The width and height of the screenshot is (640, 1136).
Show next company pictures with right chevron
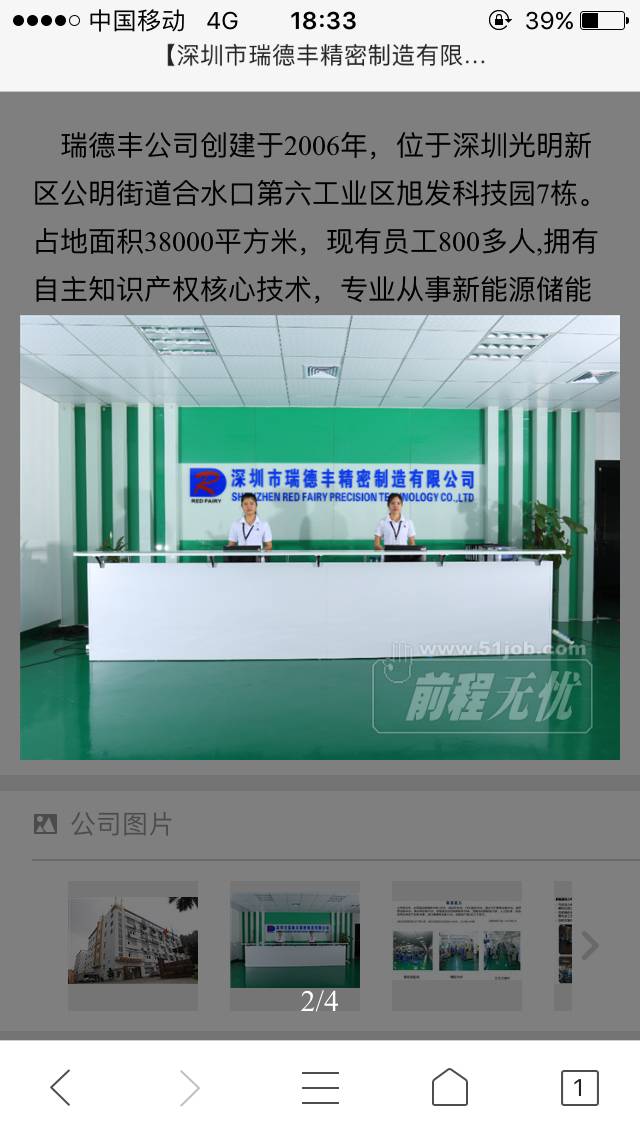590,945
